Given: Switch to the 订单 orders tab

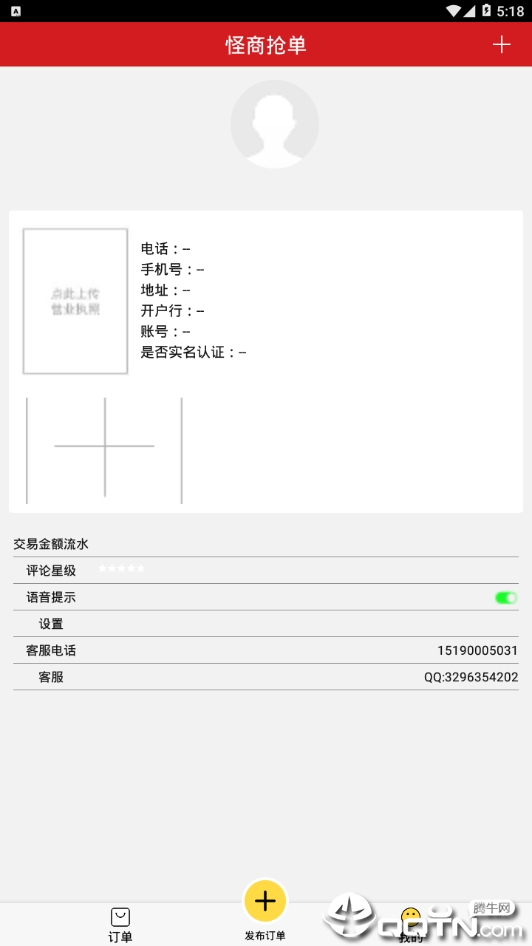Looking at the screenshot, I should 120,925.
